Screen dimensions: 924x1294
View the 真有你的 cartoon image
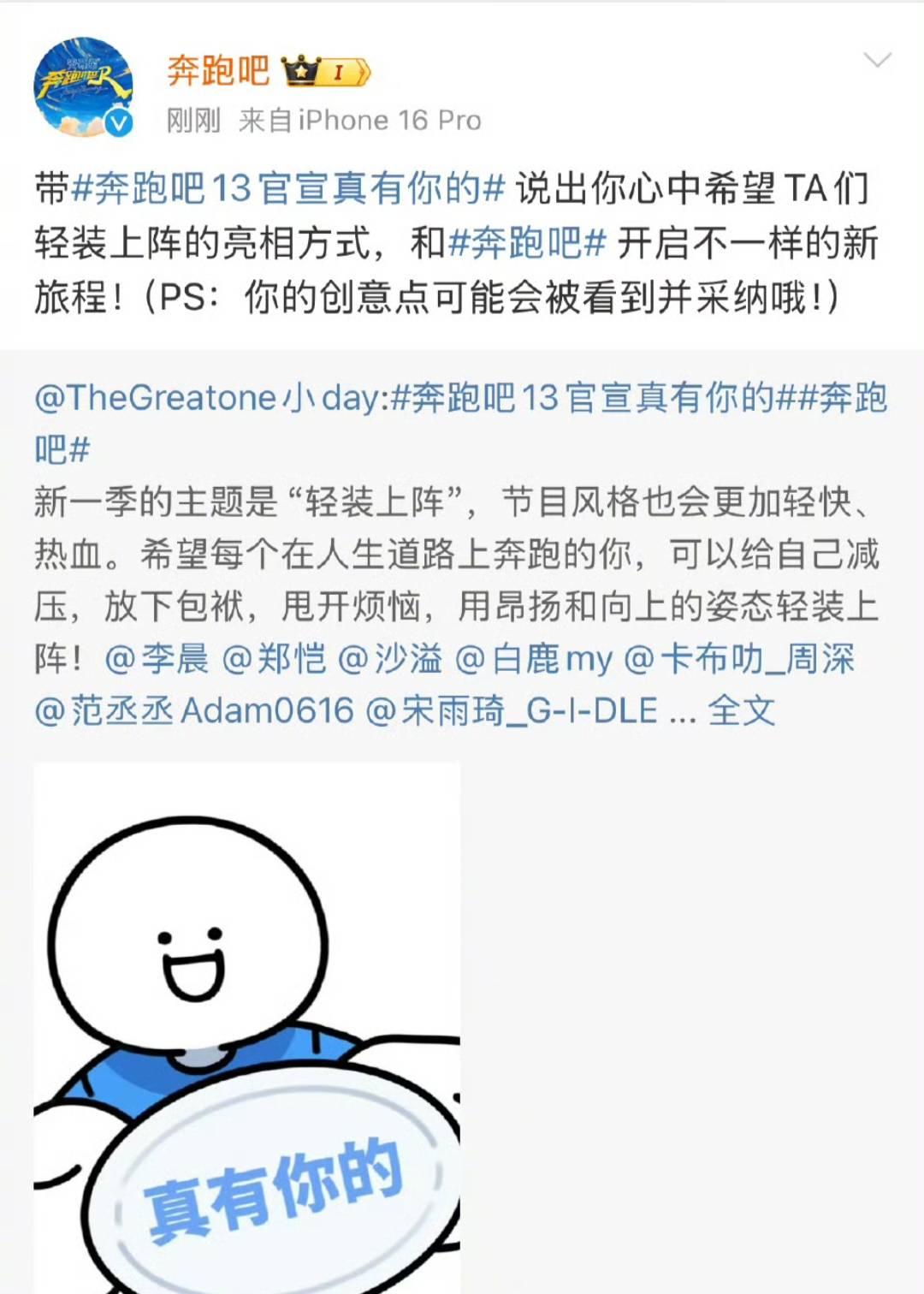[x=247, y=1027]
